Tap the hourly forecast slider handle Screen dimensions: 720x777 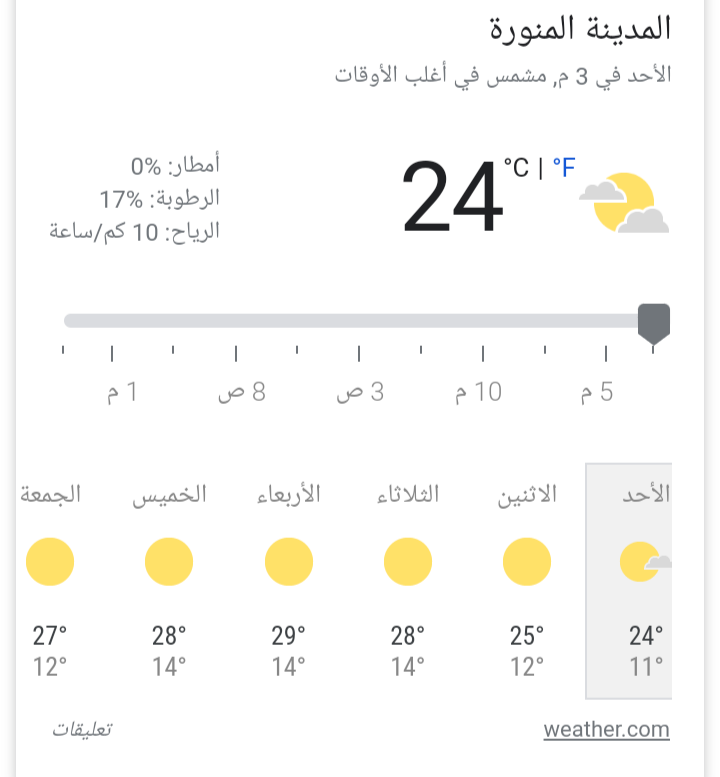654,324
